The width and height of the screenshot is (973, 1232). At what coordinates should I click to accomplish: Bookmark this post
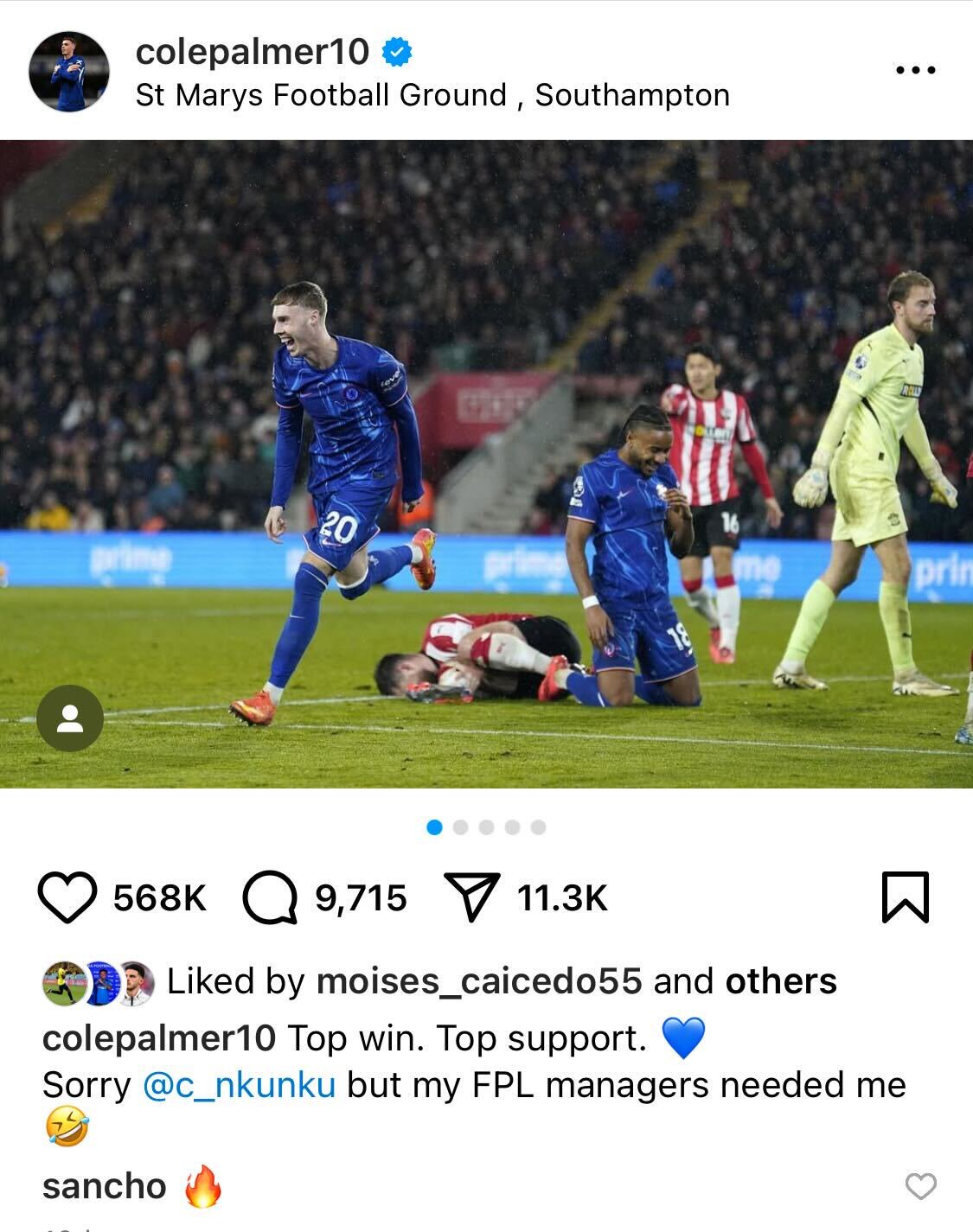tap(905, 897)
